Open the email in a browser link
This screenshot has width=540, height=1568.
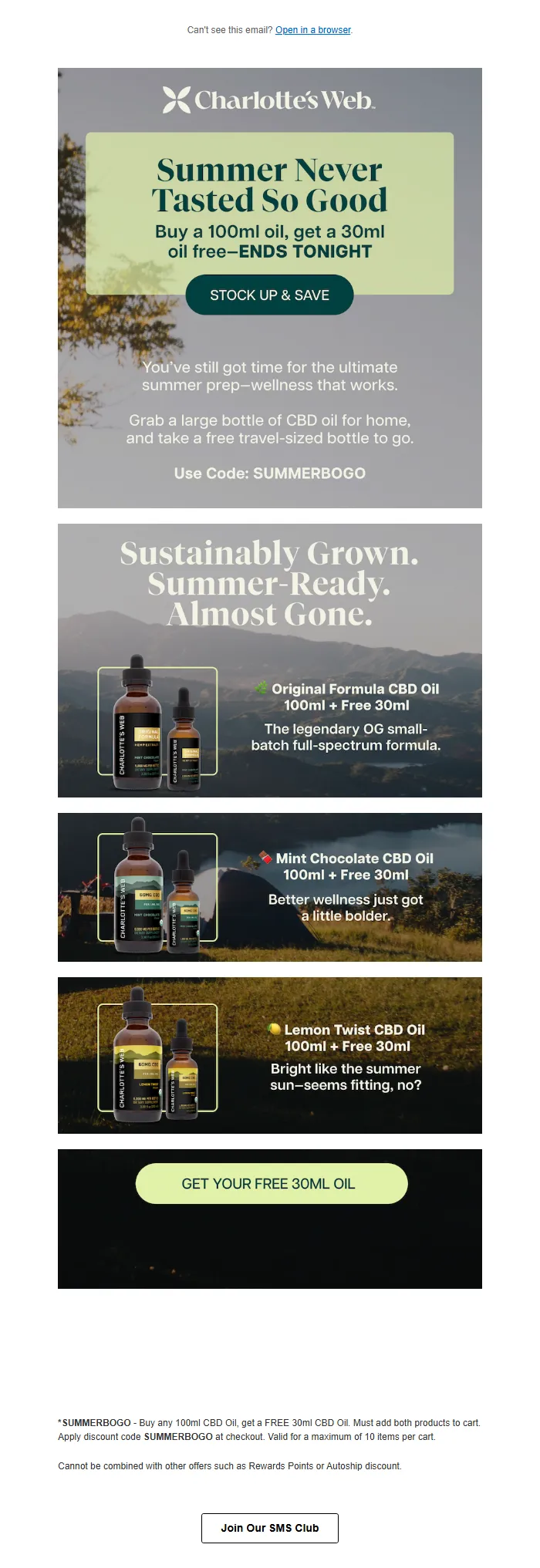(313, 30)
